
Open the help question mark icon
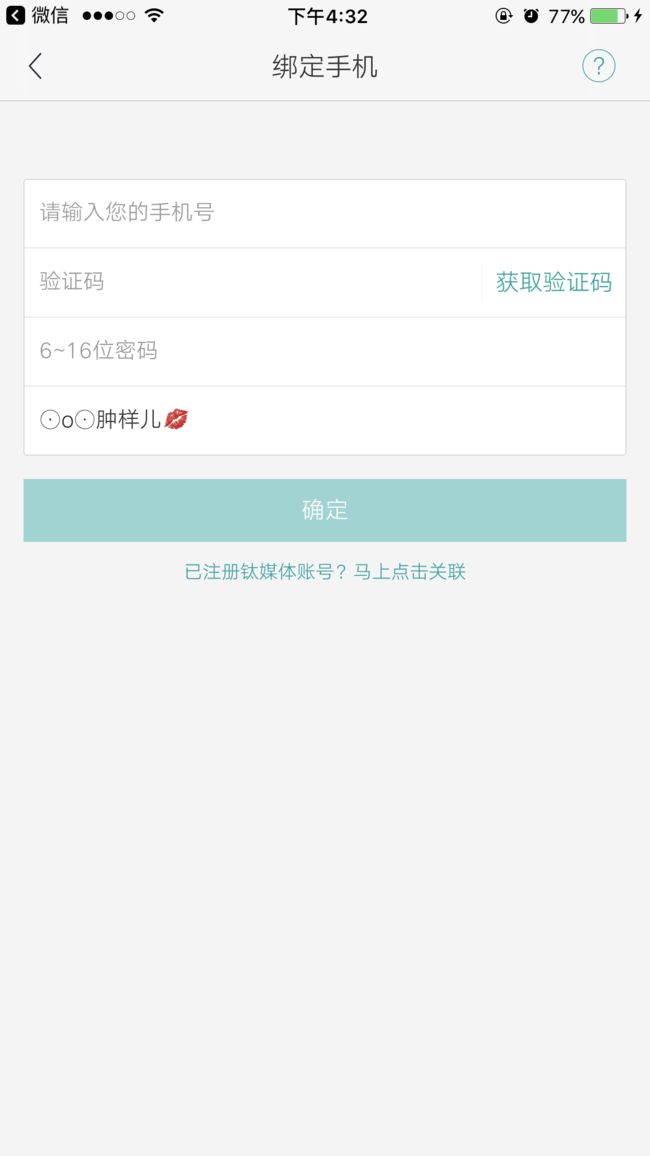pos(598,66)
